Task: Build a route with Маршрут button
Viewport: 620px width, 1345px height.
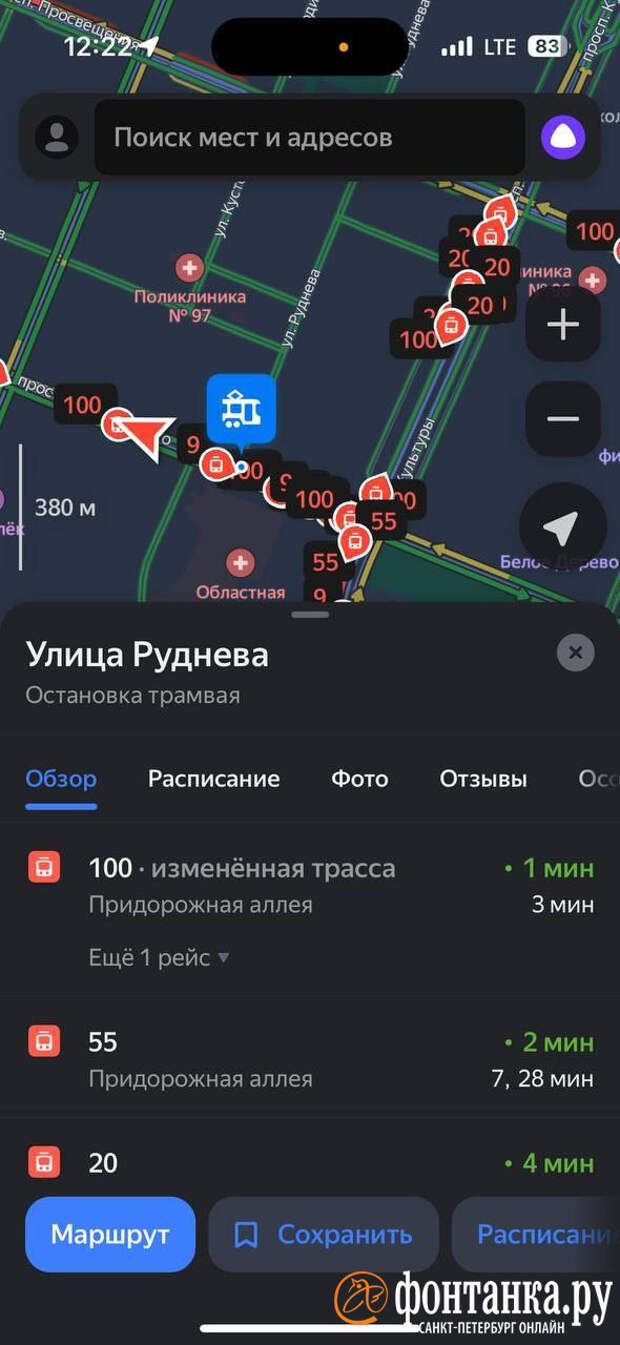Action: (x=110, y=1234)
